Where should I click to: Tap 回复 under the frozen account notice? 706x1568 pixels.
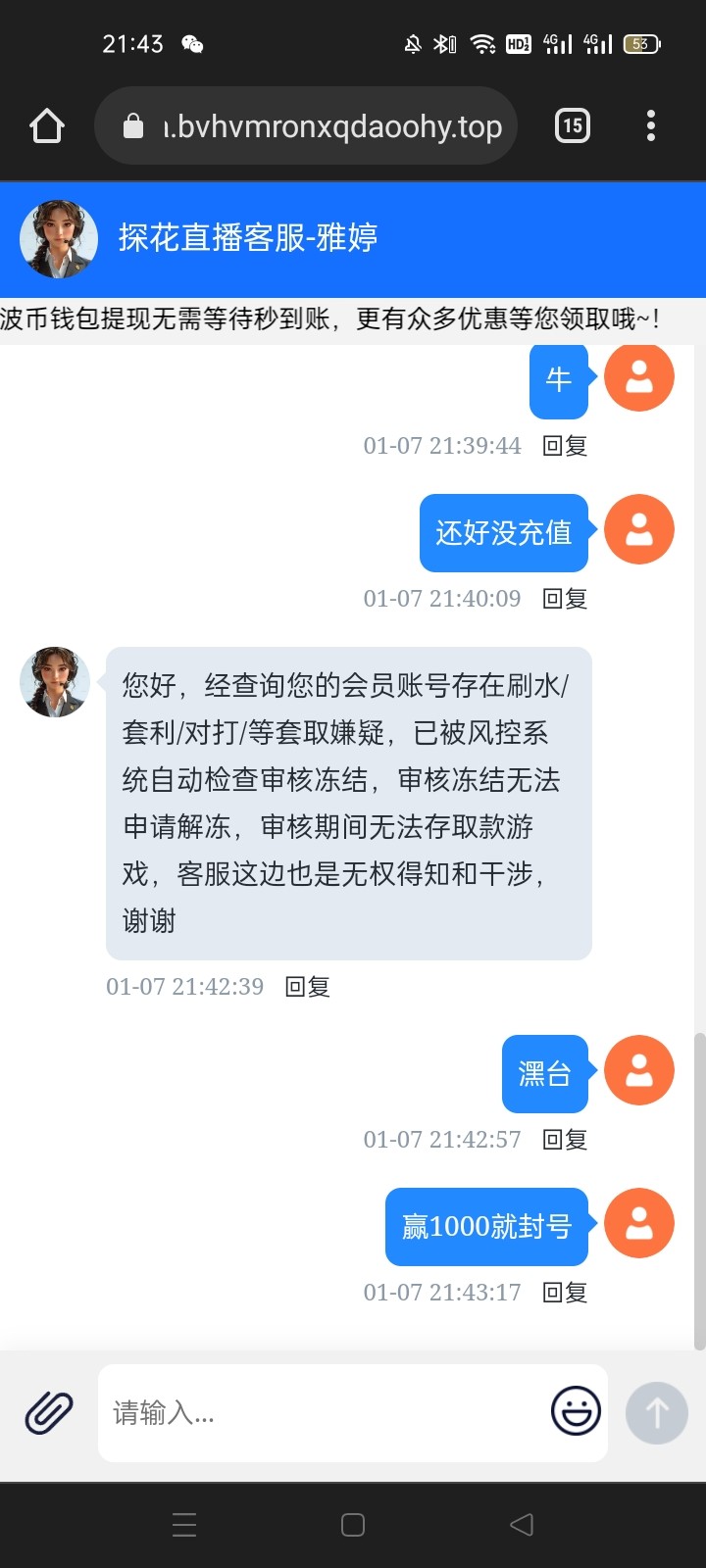307,987
